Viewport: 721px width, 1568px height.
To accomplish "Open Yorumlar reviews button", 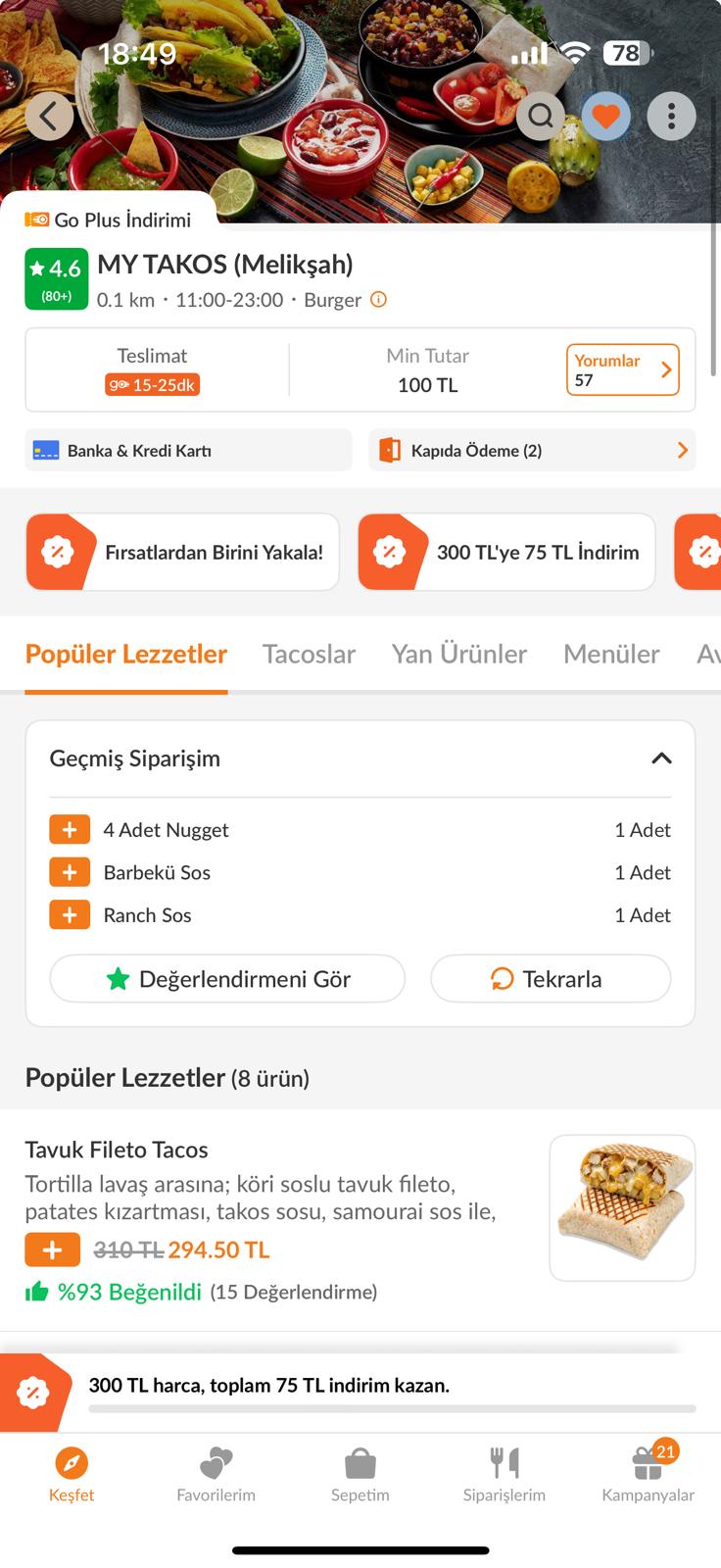I will click(622, 369).
